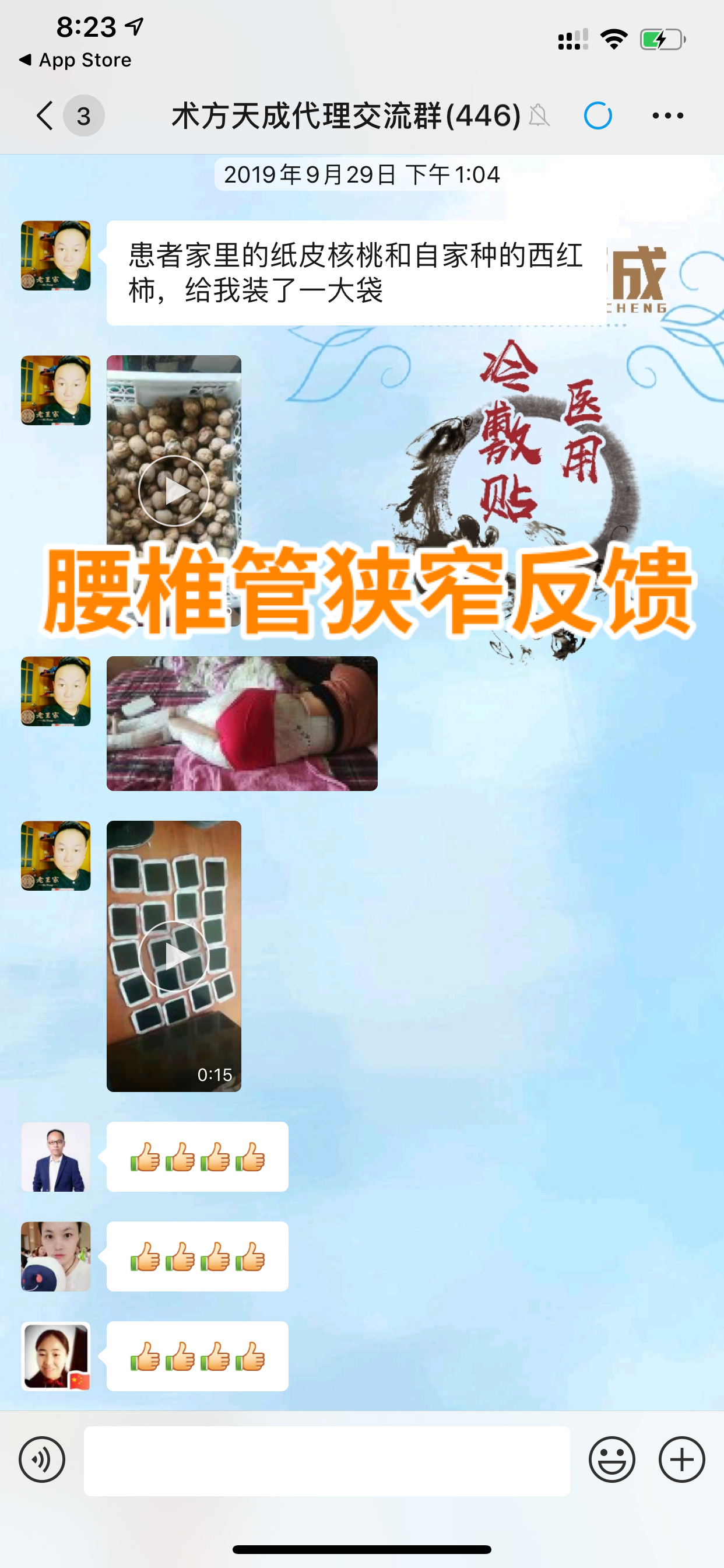Play the walnut basket video
The width and height of the screenshot is (724, 1568).
[x=174, y=490]
